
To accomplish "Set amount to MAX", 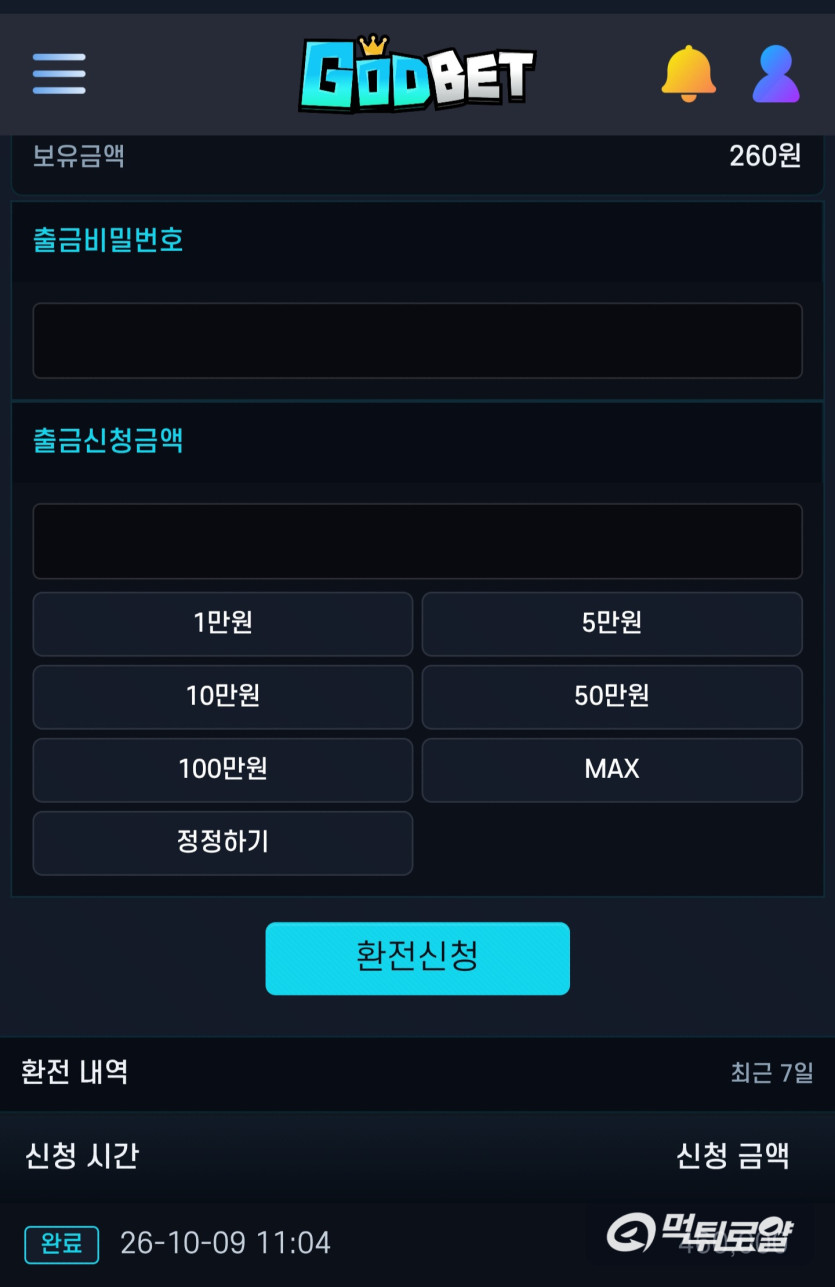I will (x=612, y=769).
